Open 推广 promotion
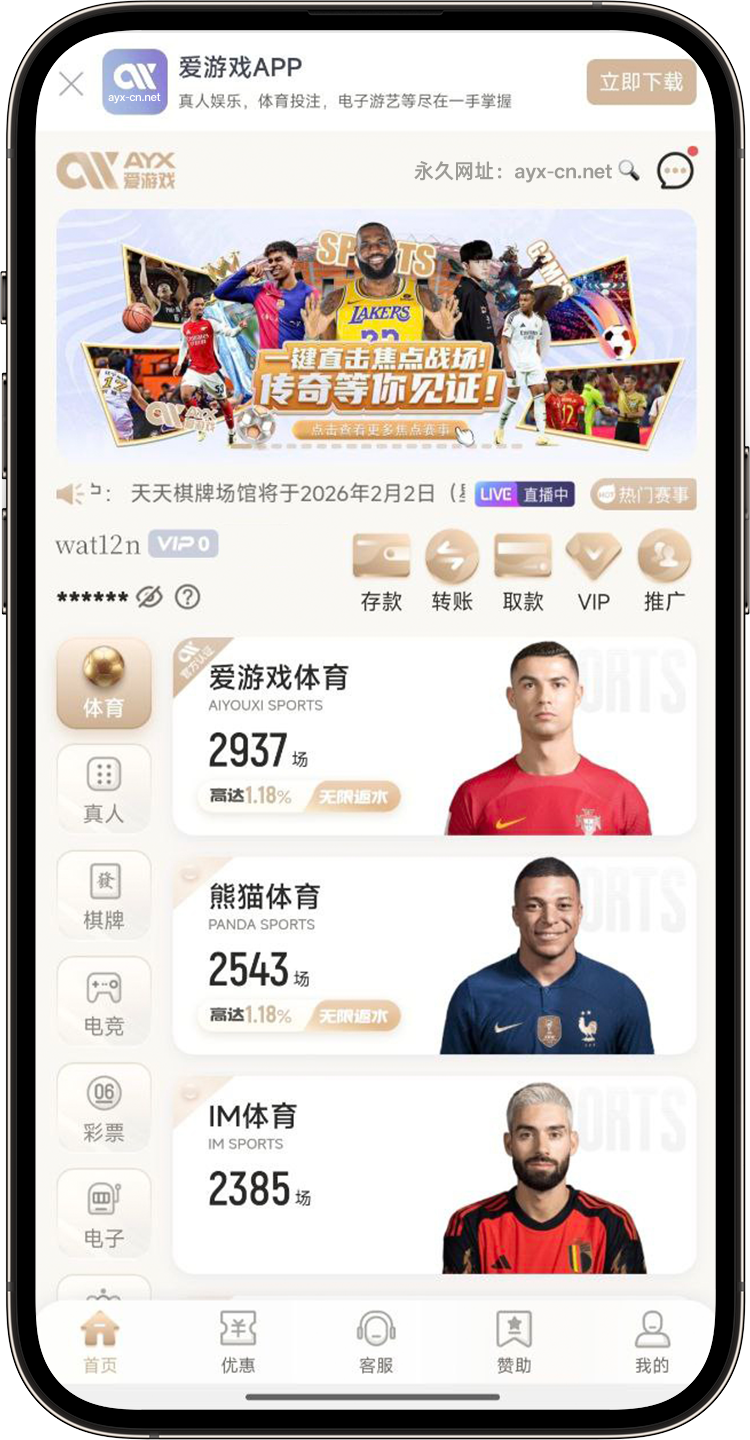The height and width of the screenshot is (1440, 750). (x=664, y=570)
